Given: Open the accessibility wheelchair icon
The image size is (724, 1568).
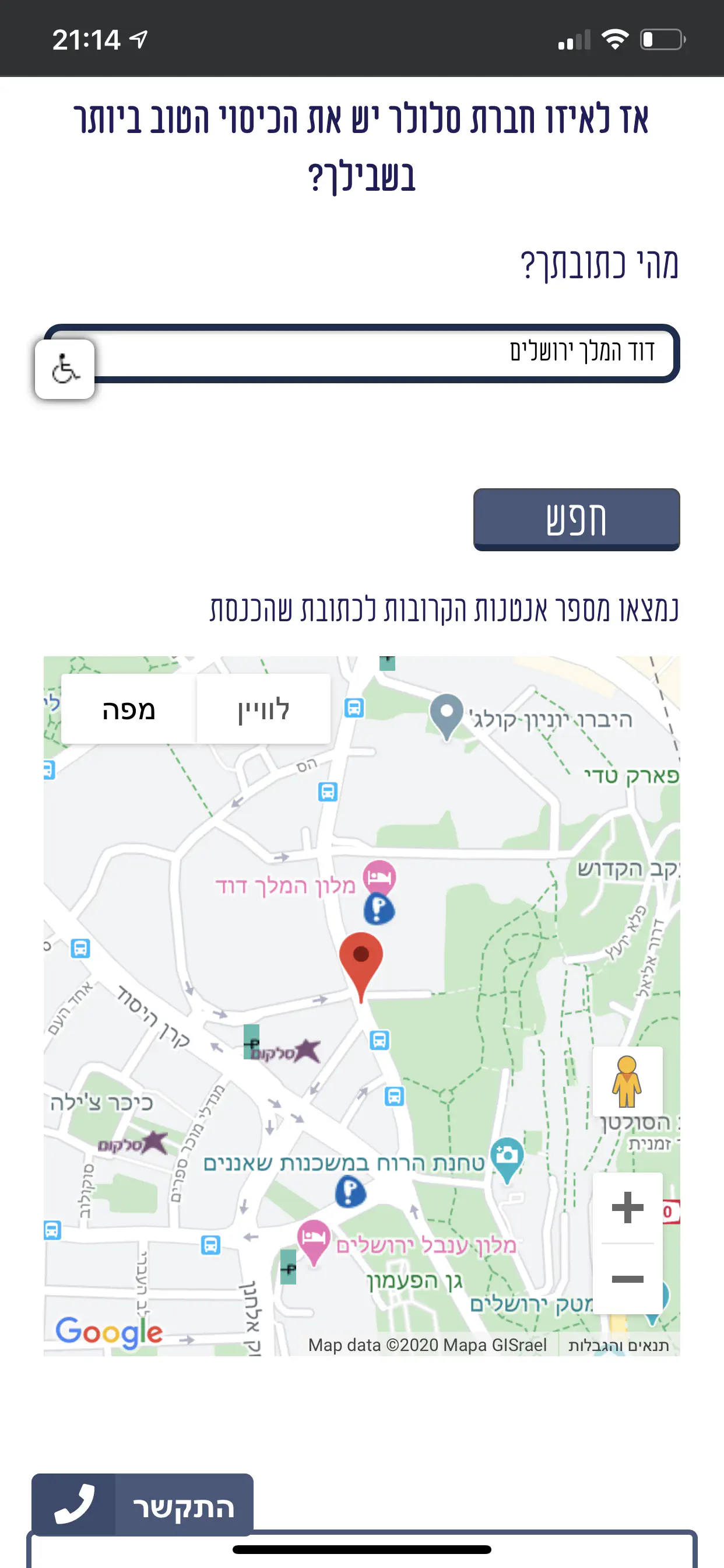Looking at the screenshot, I should coord(65,369).
